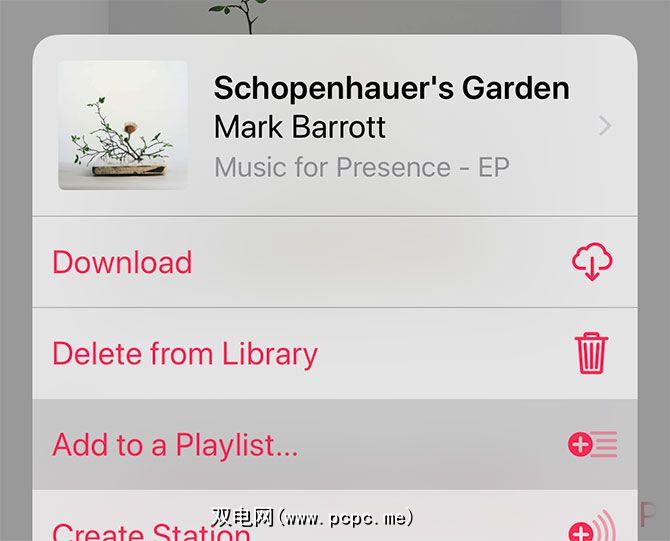This screenshot has height=541, width=670.
Task: Download this song for offline listening
Action: tap(122, 262)
